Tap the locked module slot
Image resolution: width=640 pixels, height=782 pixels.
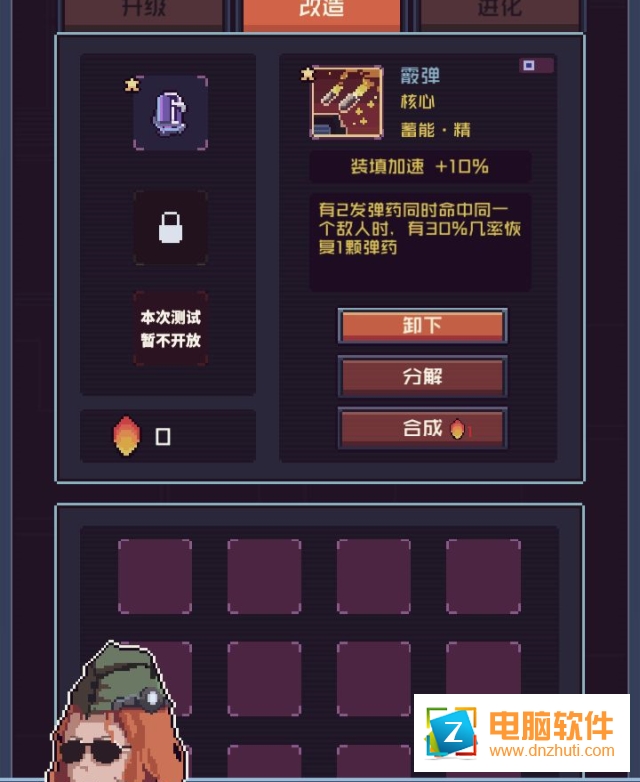click(171, 228)
